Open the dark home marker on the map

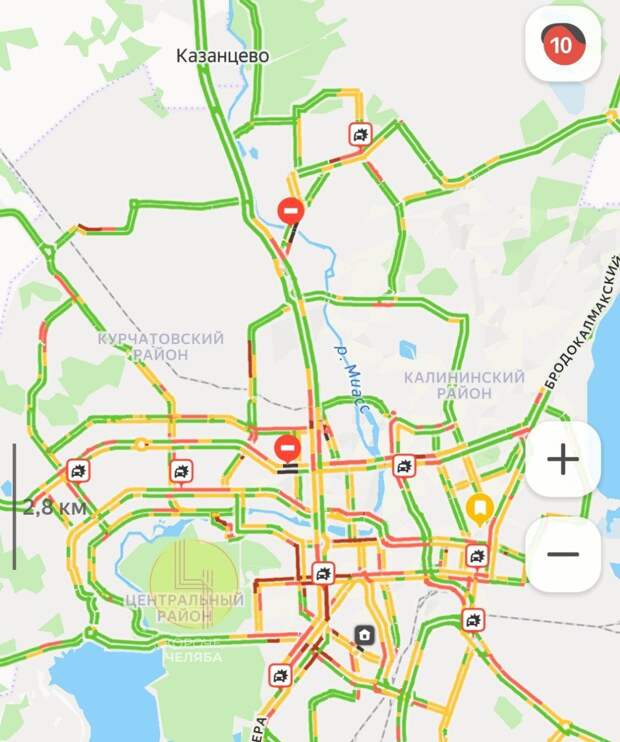365,635
